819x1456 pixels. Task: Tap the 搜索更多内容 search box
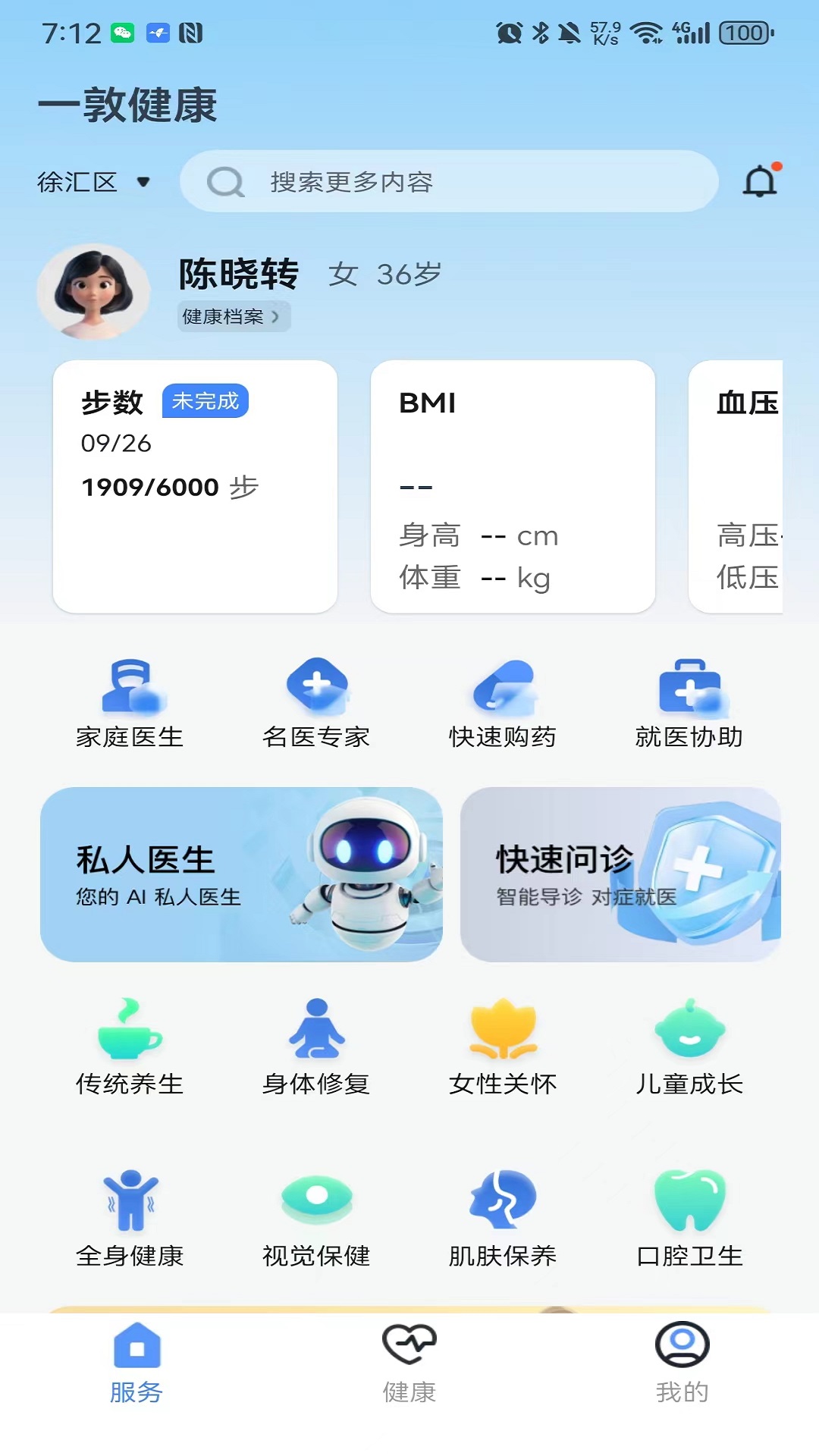coord(449,181)
